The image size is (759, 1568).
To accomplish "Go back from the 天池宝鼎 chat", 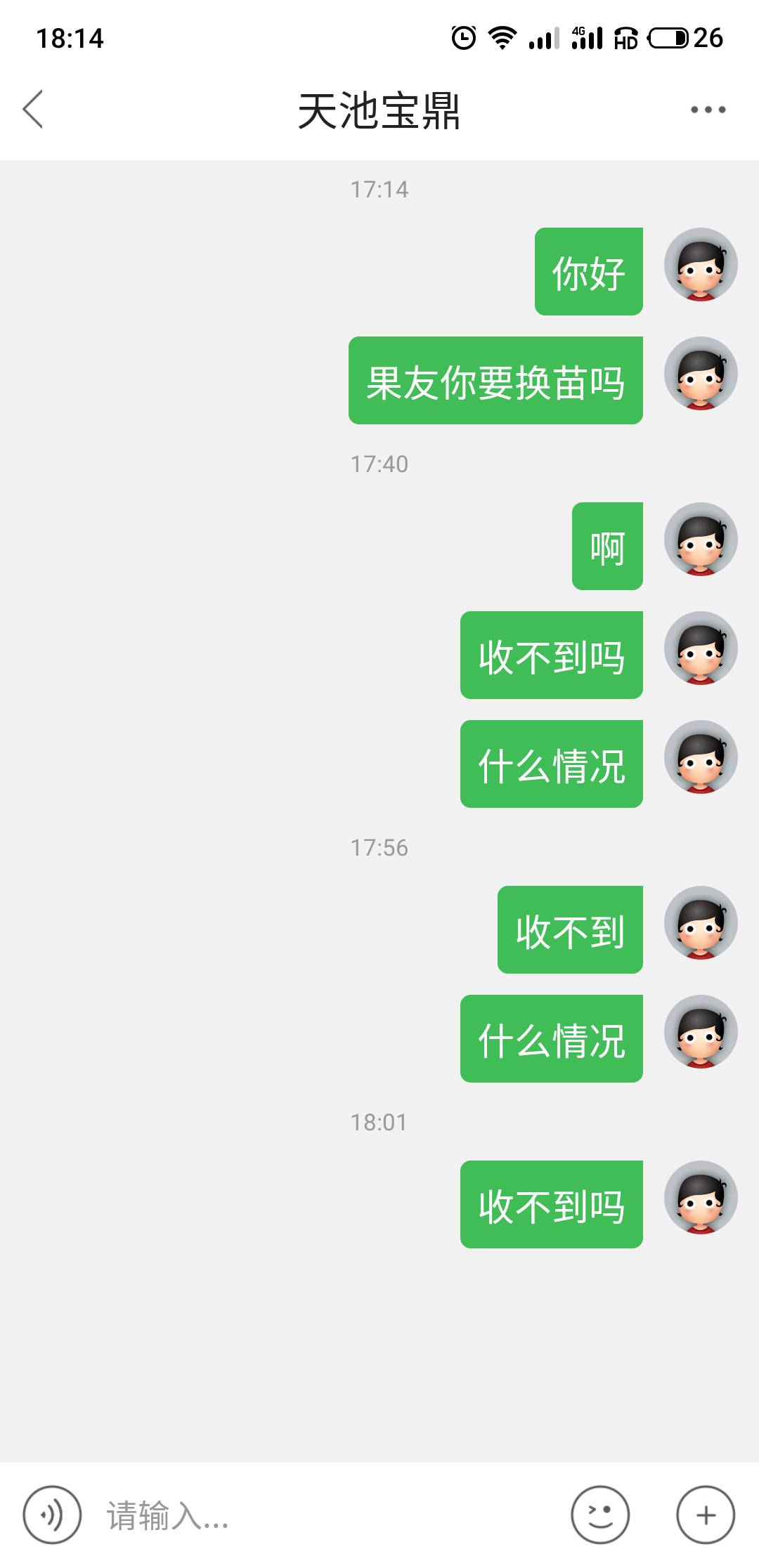I will 33,110.
